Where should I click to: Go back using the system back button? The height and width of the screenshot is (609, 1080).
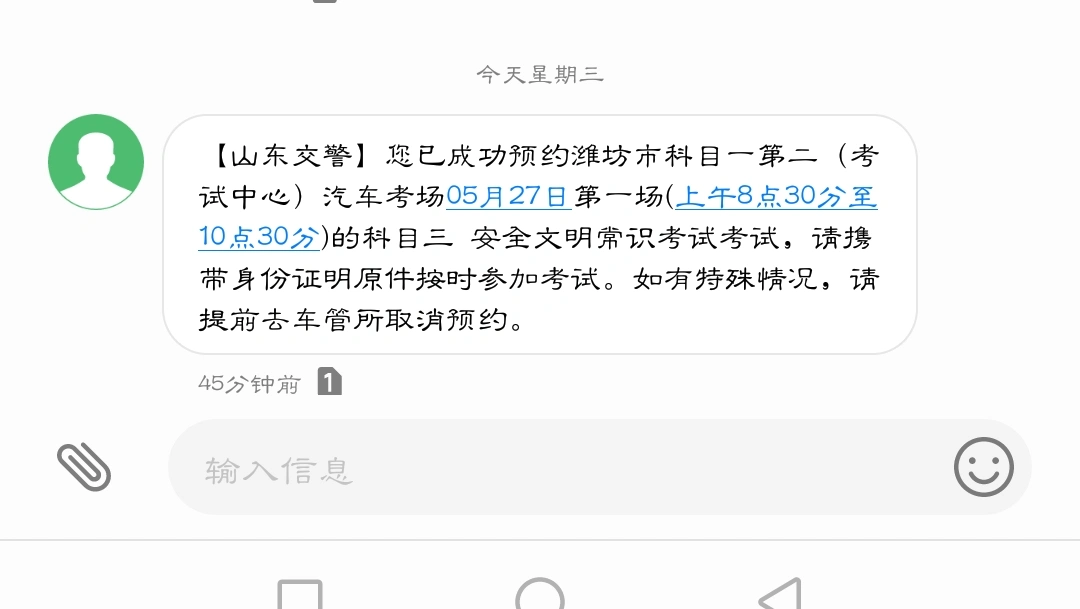pos(780,595)
